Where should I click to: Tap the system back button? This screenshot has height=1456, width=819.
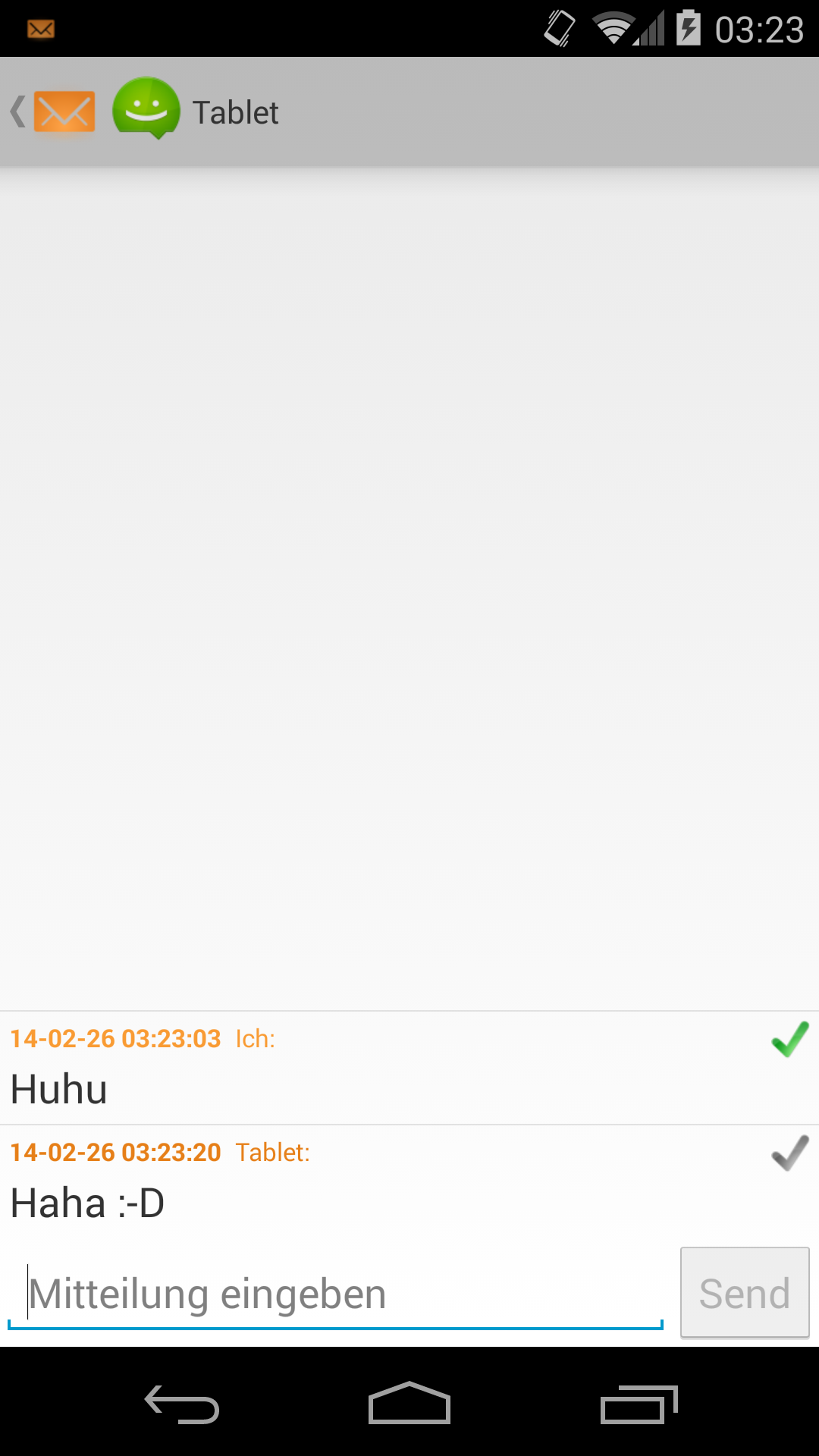182,1404
